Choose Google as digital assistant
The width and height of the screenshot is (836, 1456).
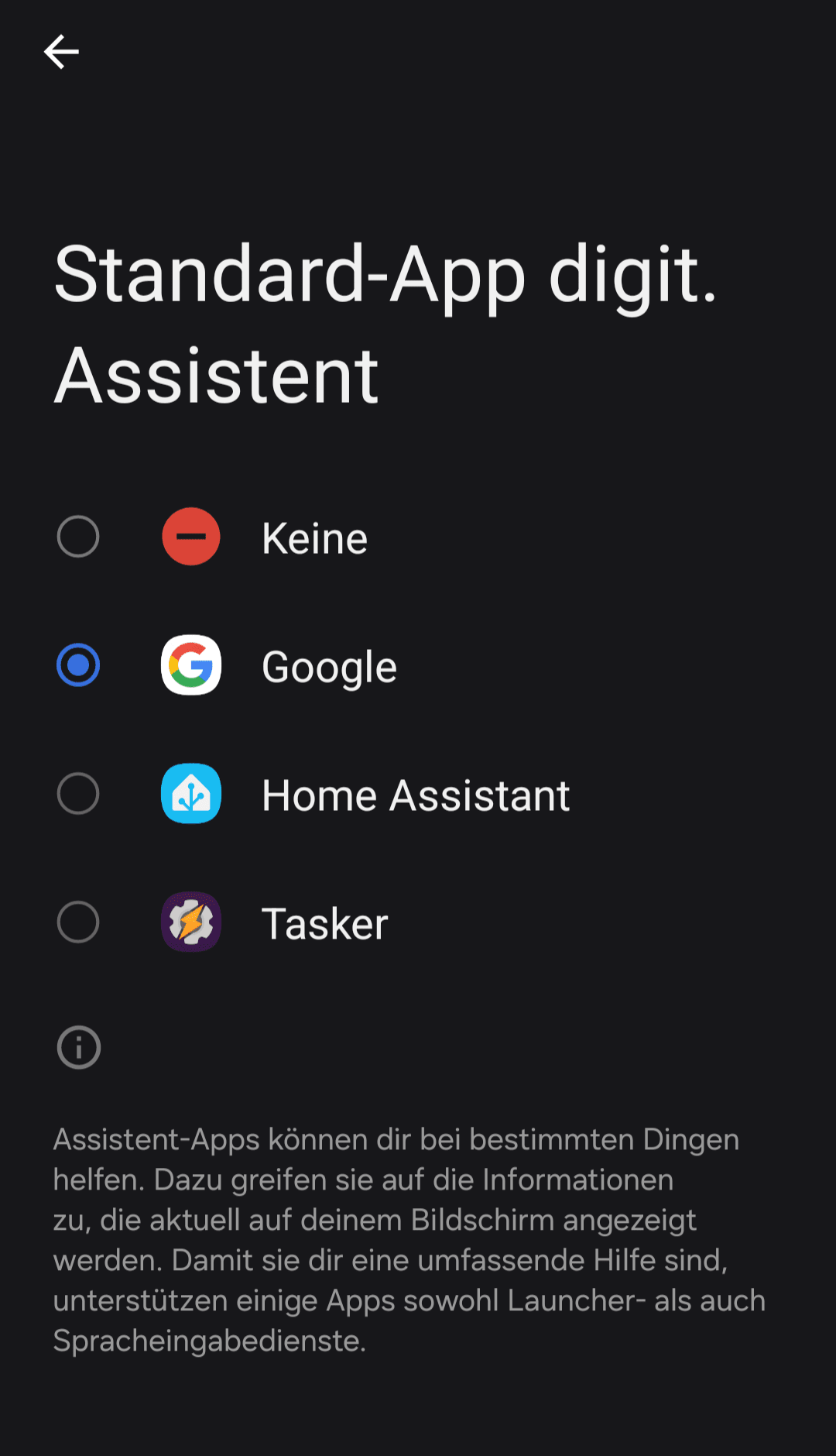point(78,665)
